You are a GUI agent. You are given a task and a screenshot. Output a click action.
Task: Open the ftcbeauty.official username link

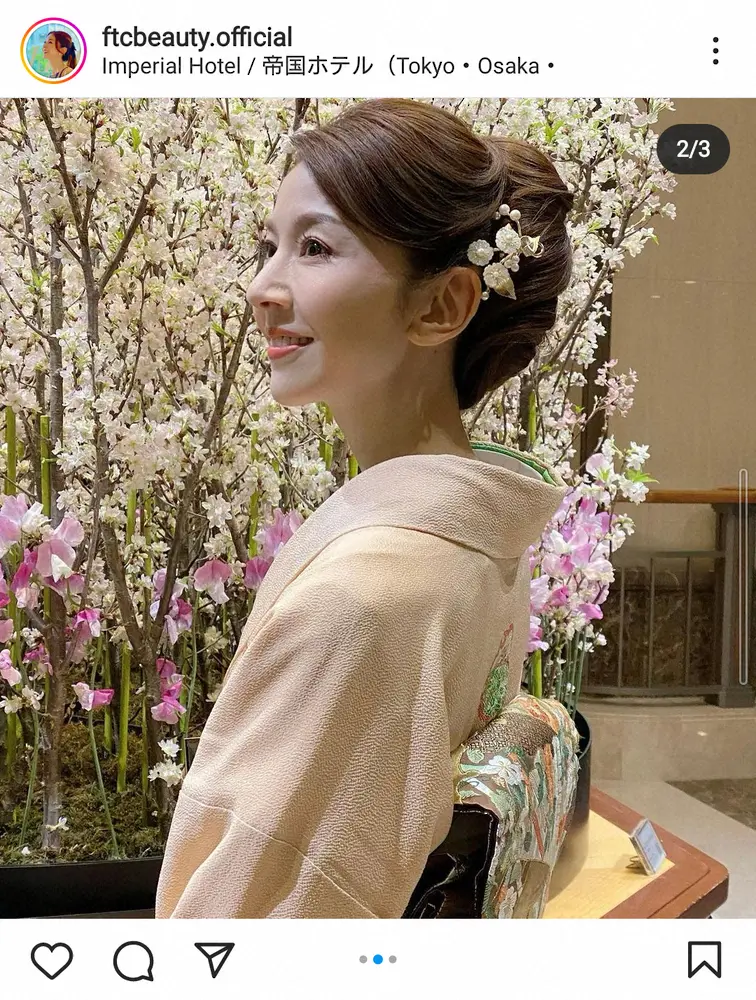[x=197, y=38]
